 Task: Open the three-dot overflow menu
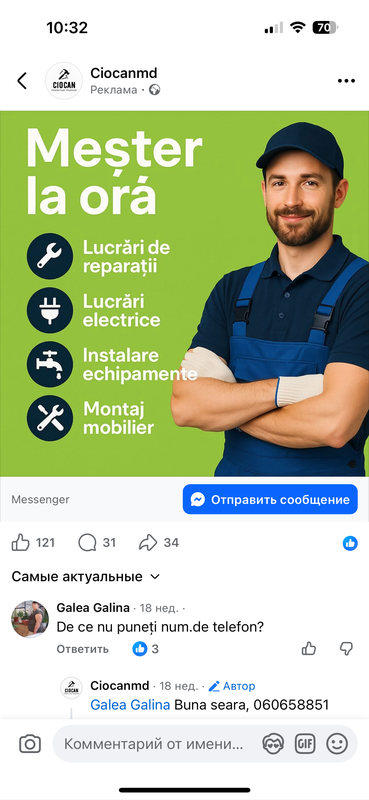coord(346,81)
